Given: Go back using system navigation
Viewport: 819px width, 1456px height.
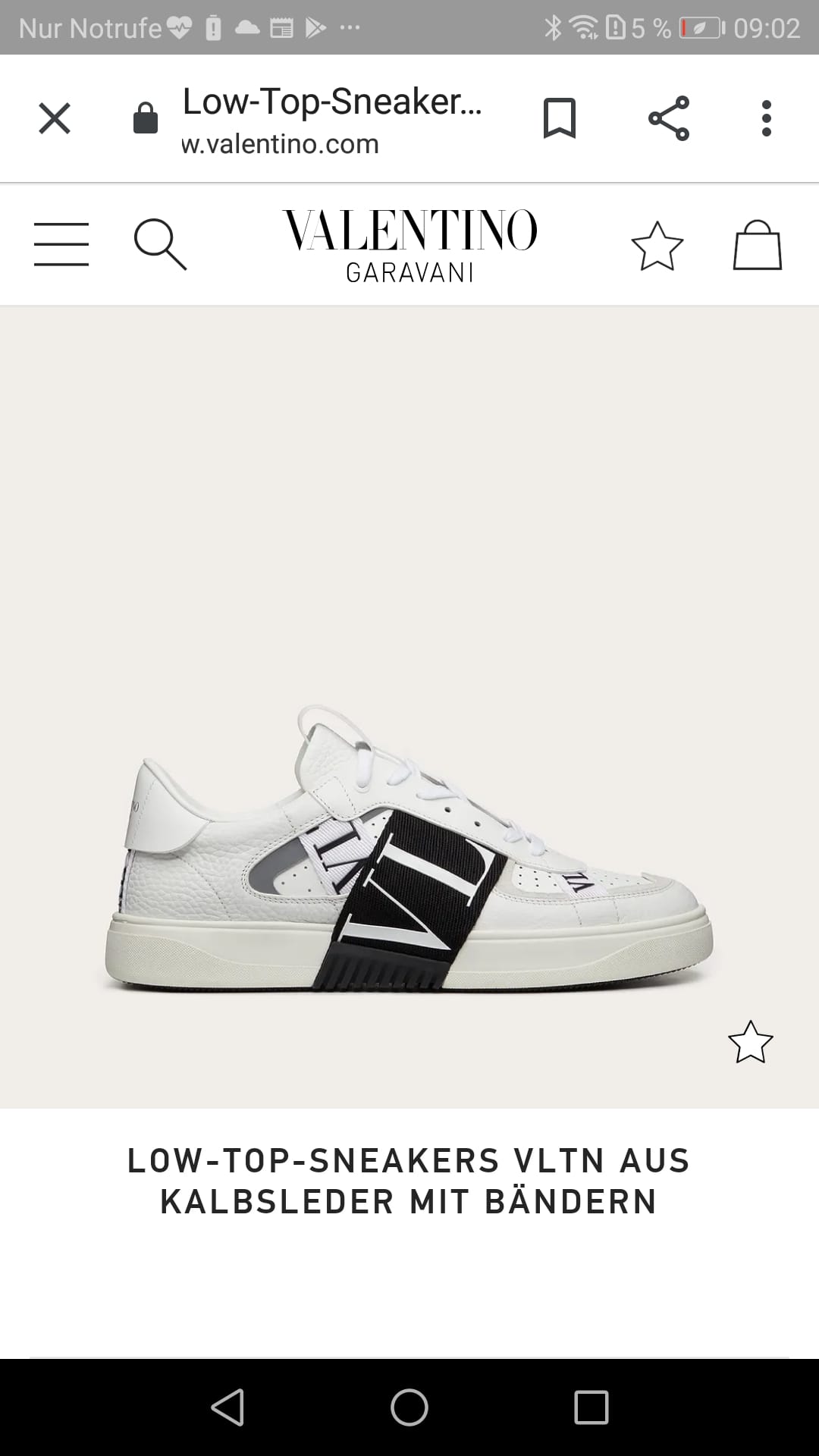Looking at the screenshot, I should (x=227, y=1407).
